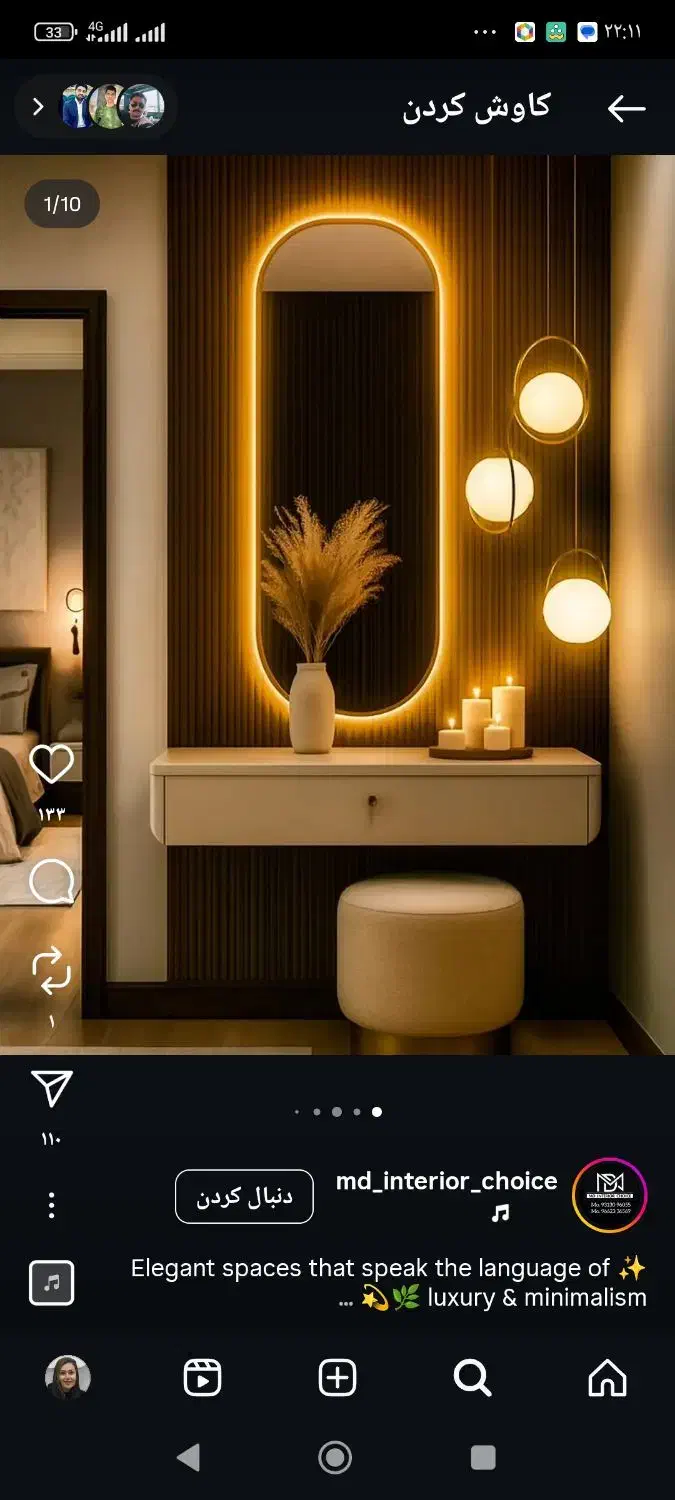Viewport: 675px width, 1500px height.
Task: Switch to the Home tab
Action: (x=607, y=1378)
